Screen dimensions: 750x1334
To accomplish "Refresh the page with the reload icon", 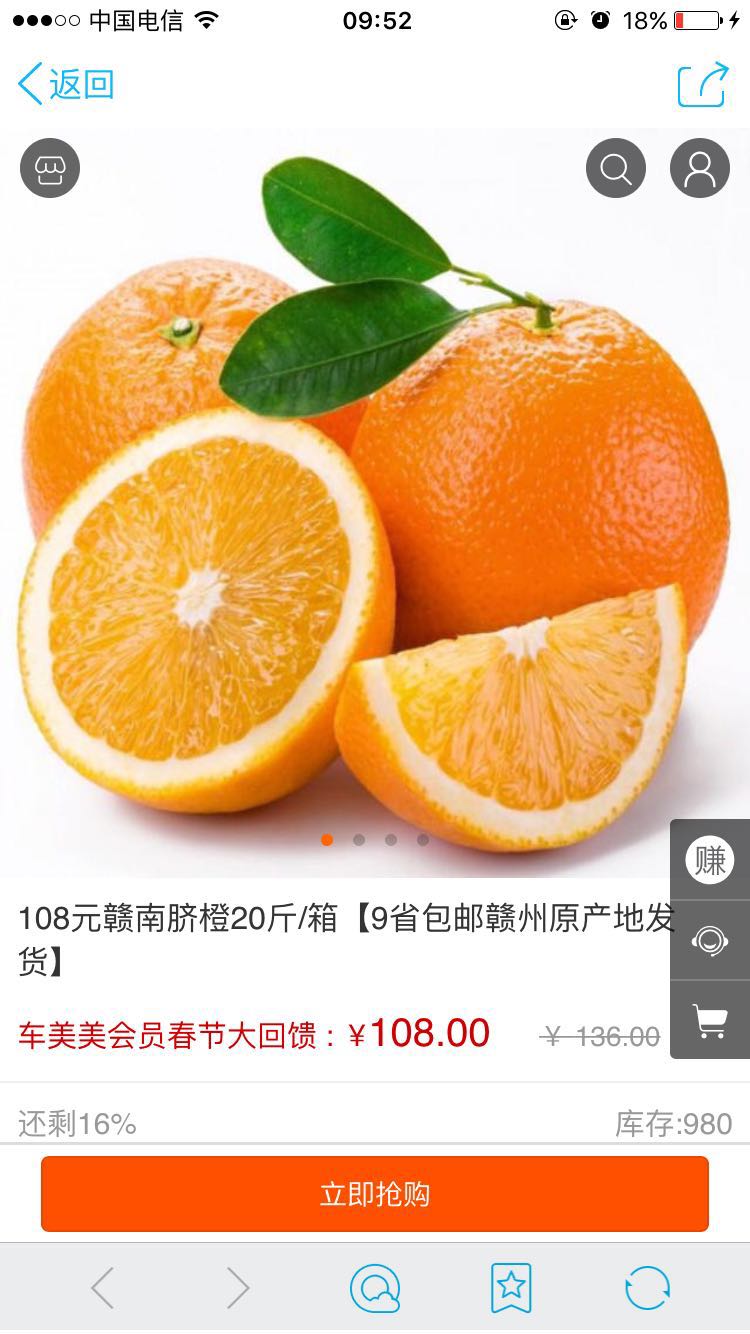I will point(647,1289).
